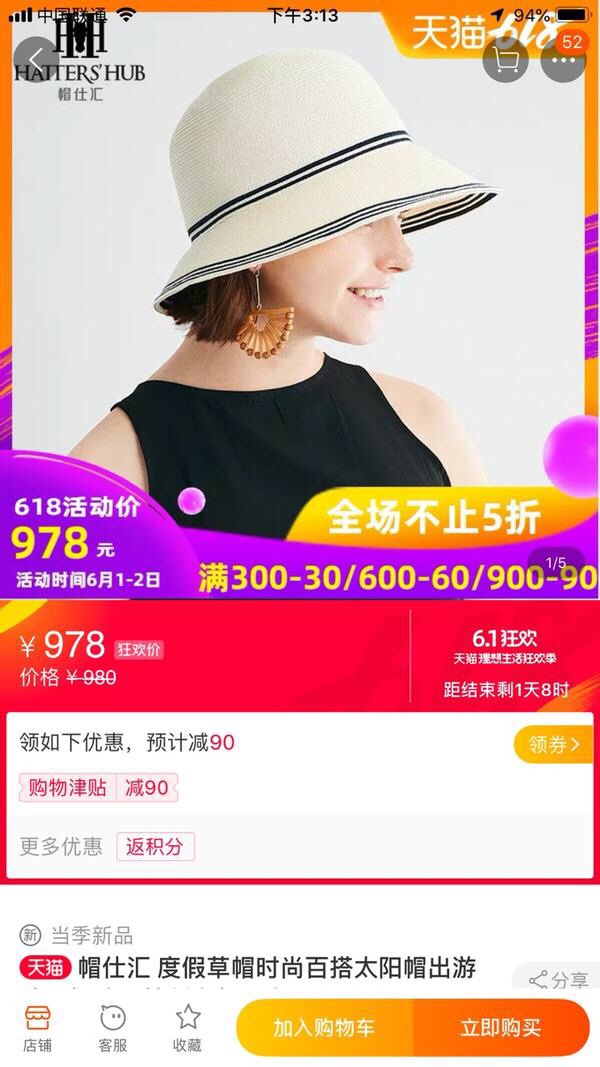Buy now with 立即购买
The height and width of the screenshot is (1067, 600).
[500, 1028]
